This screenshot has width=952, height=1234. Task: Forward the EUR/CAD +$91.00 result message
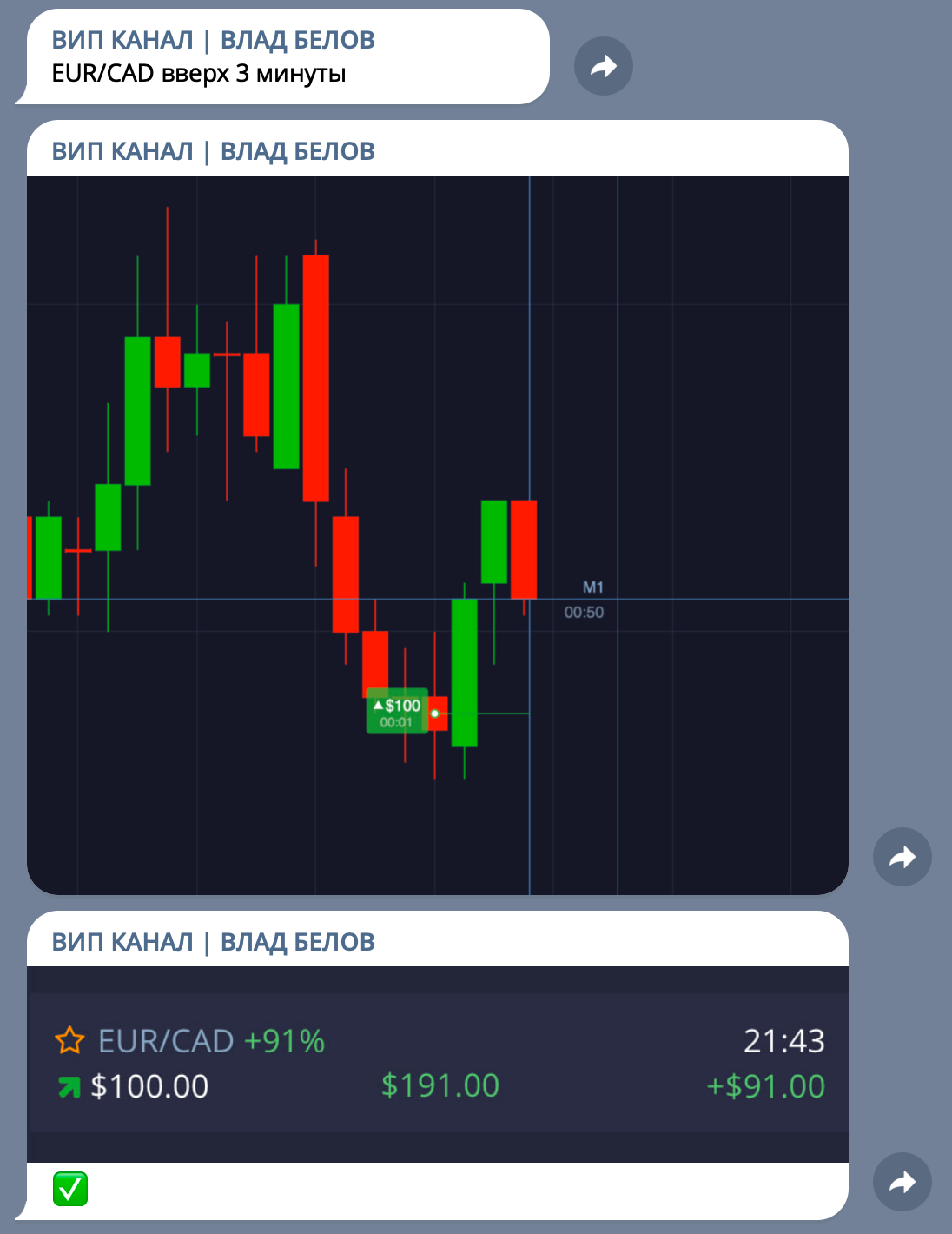[902, 1182]
